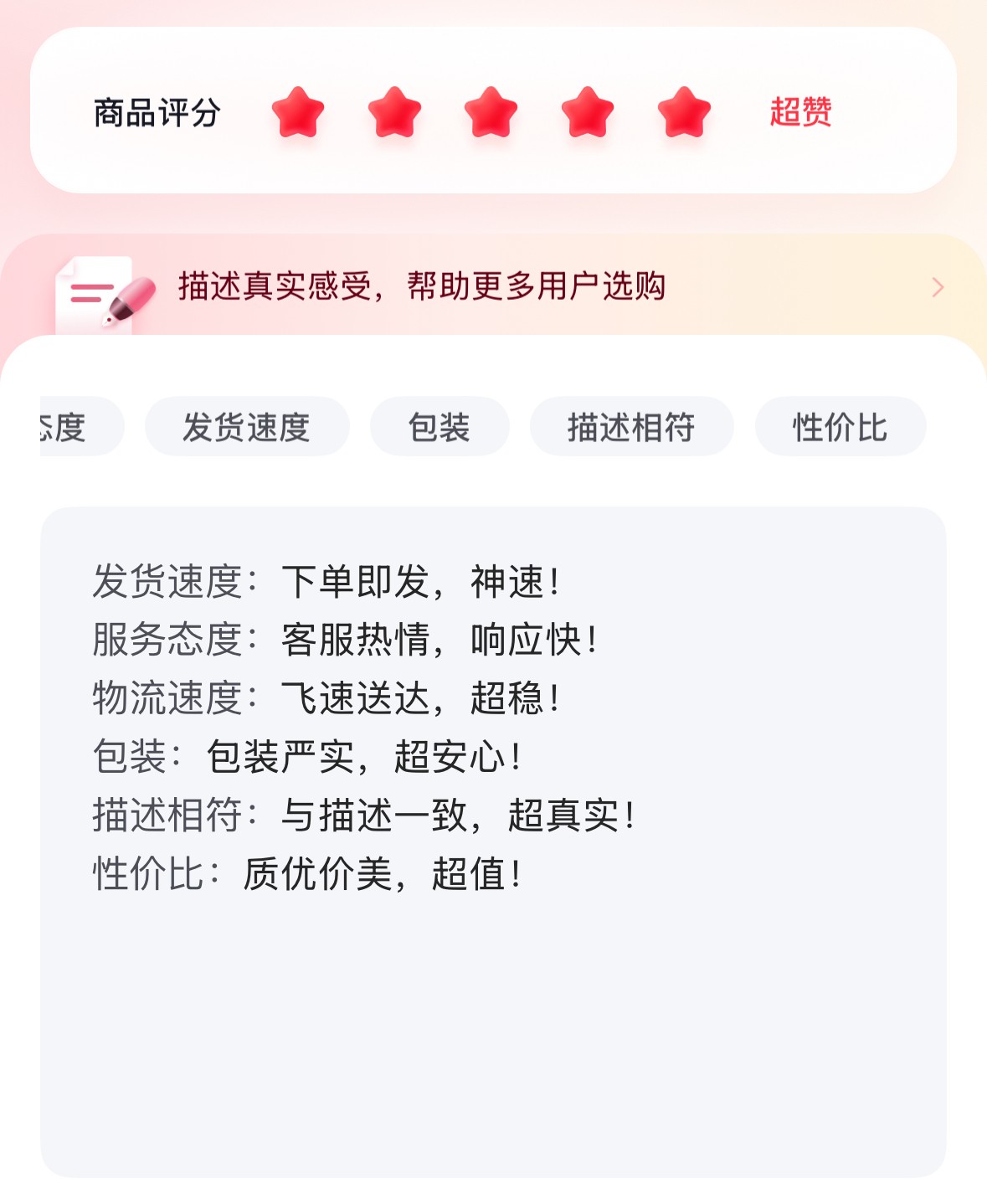987x1204 pixels.
Task: Click inside the review comment text area
Action: pos(494,1005)
